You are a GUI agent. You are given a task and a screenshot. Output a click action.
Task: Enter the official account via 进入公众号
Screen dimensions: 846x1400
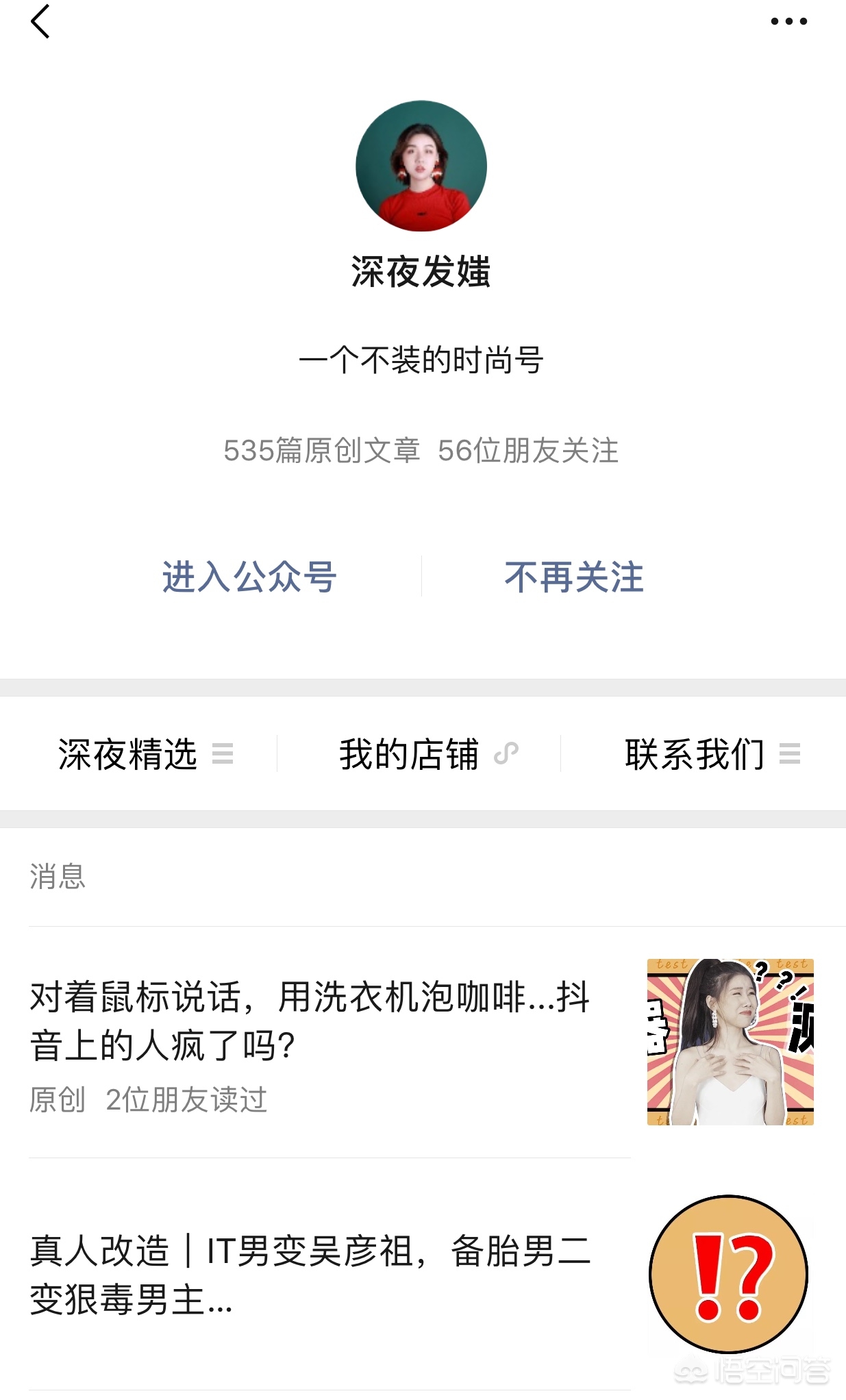point(249,577)
